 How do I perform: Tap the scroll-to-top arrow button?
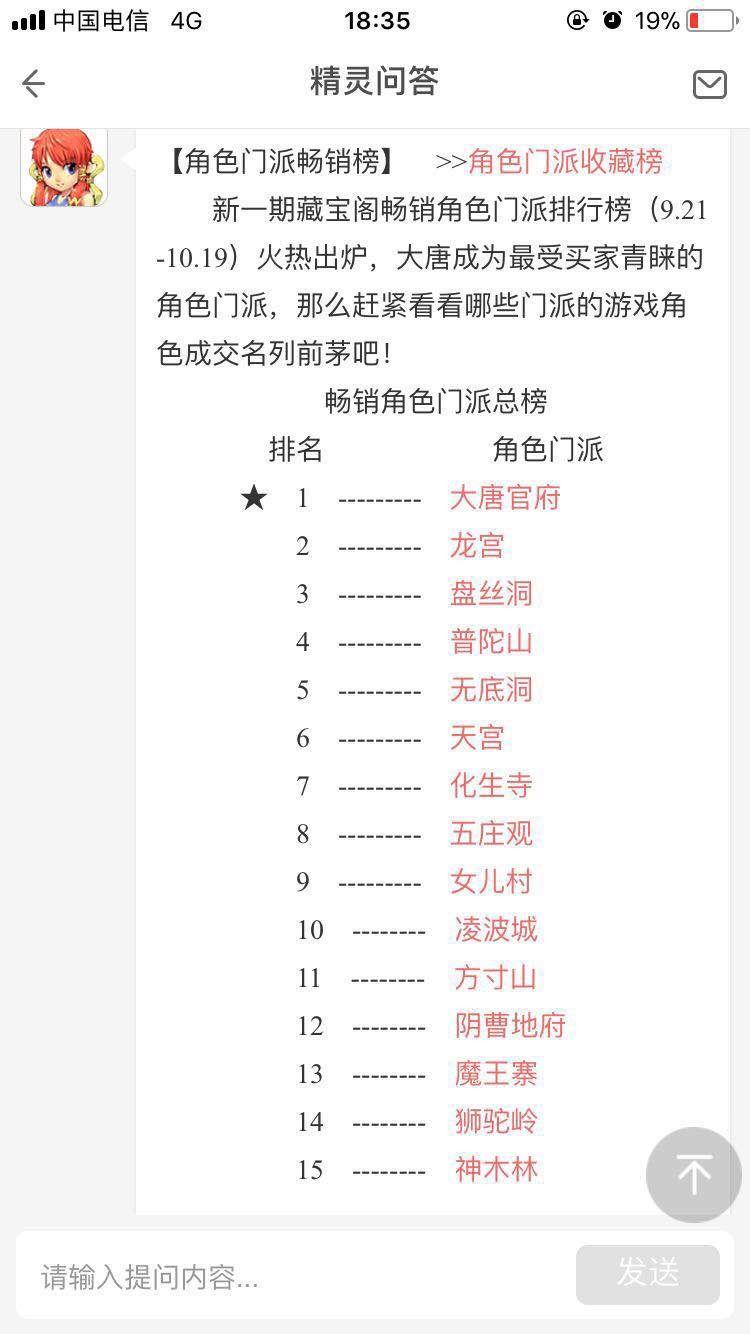coord(694,1175)
